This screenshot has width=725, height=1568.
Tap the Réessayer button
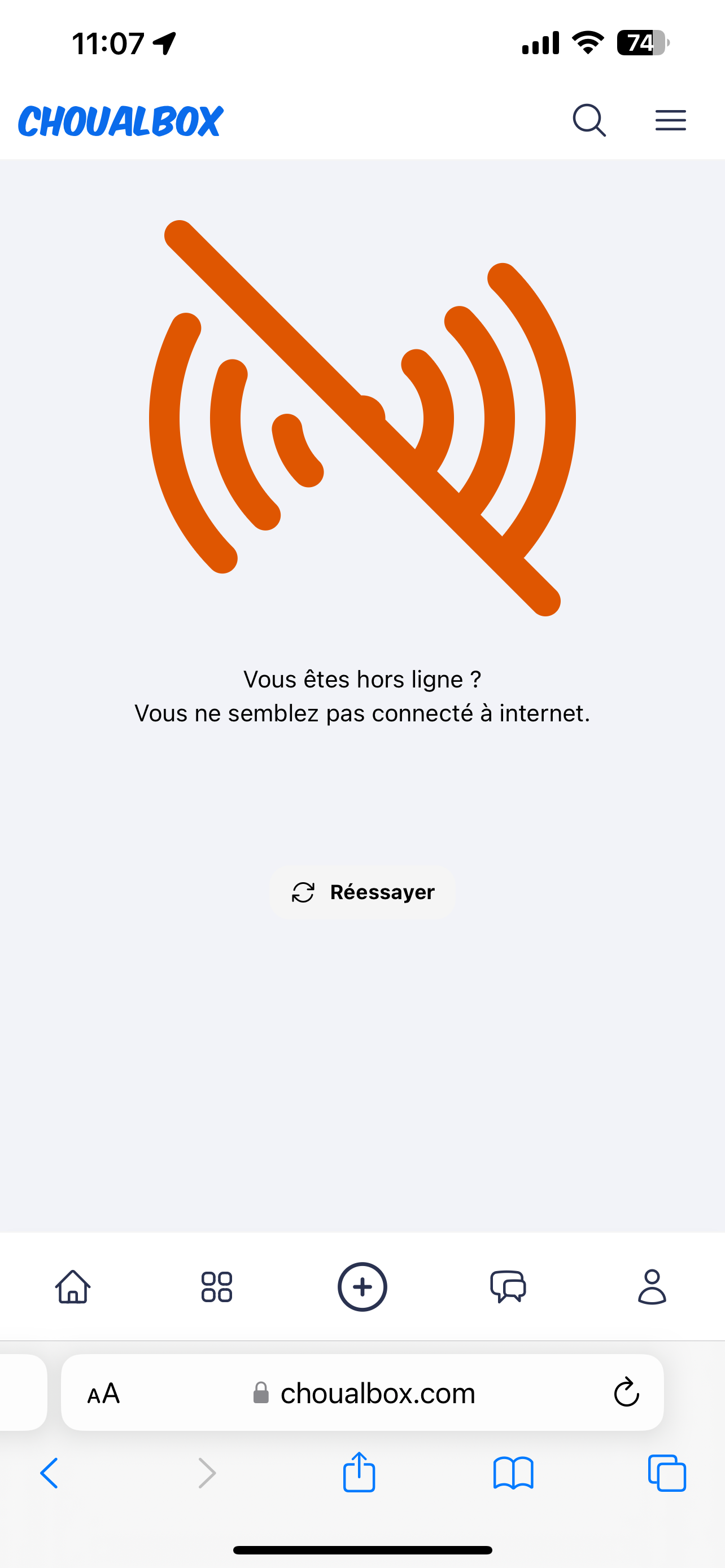363,892
